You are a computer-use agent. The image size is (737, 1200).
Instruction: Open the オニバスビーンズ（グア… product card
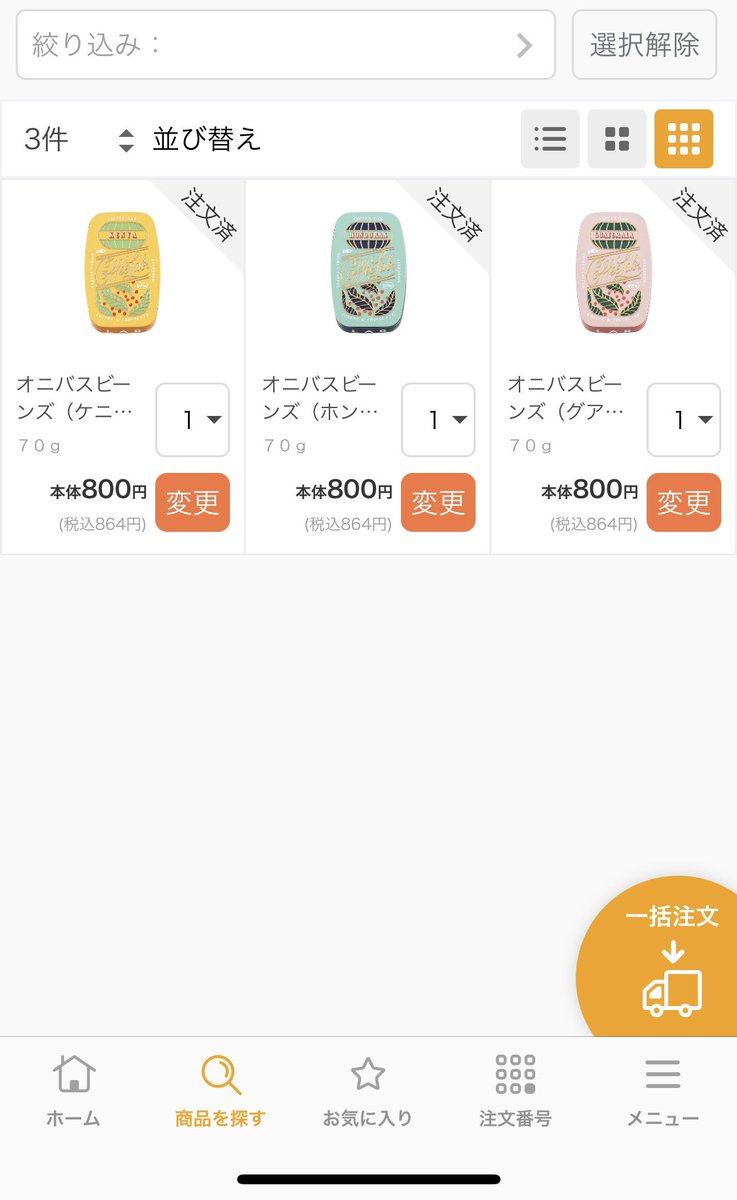(x=613, y=272)
